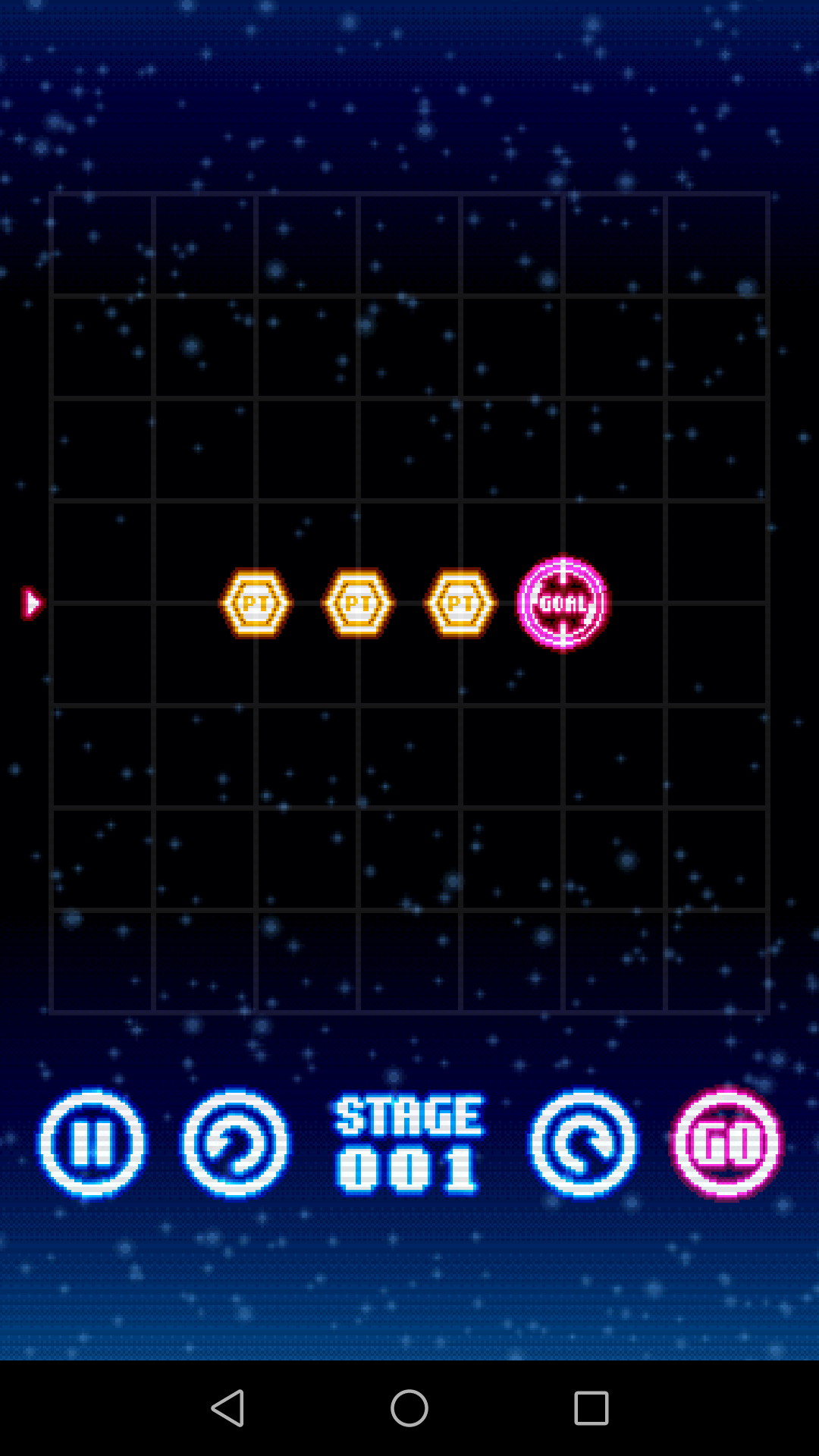
Task: Tap the clockwise rotate button
Action: (583, 1144)
